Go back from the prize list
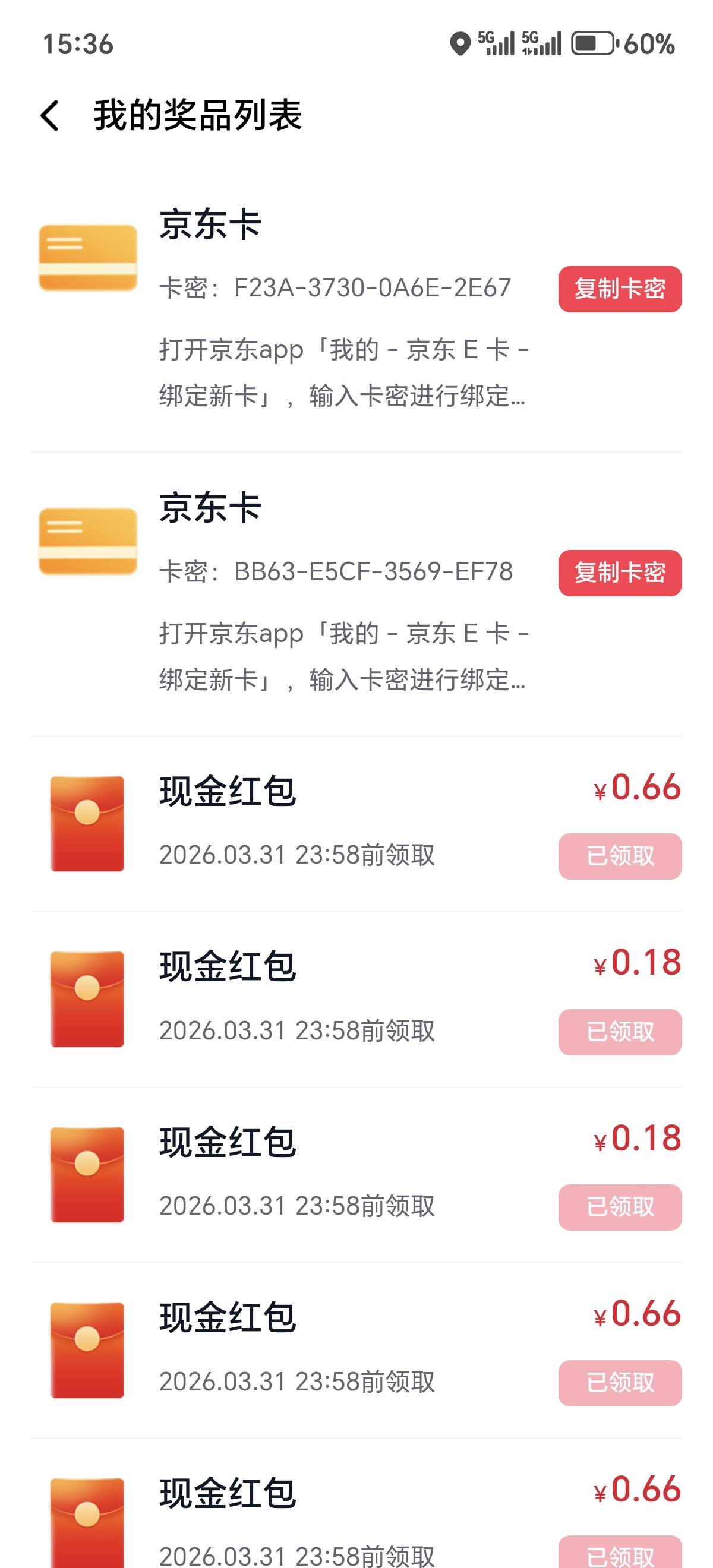This screenshot has height=1568, width=713. point(50,116)
